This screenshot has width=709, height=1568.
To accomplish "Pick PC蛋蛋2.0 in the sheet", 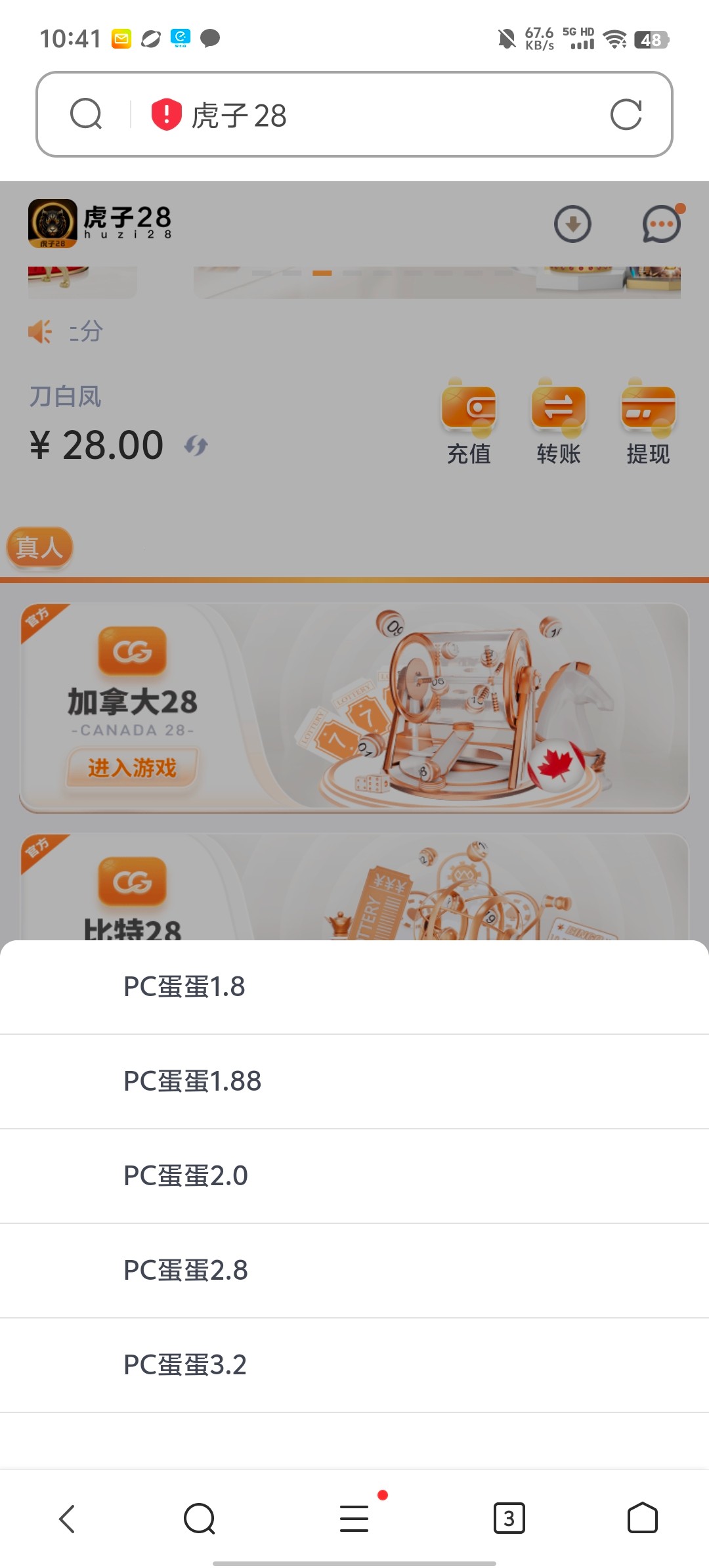I will point(354,1176).
